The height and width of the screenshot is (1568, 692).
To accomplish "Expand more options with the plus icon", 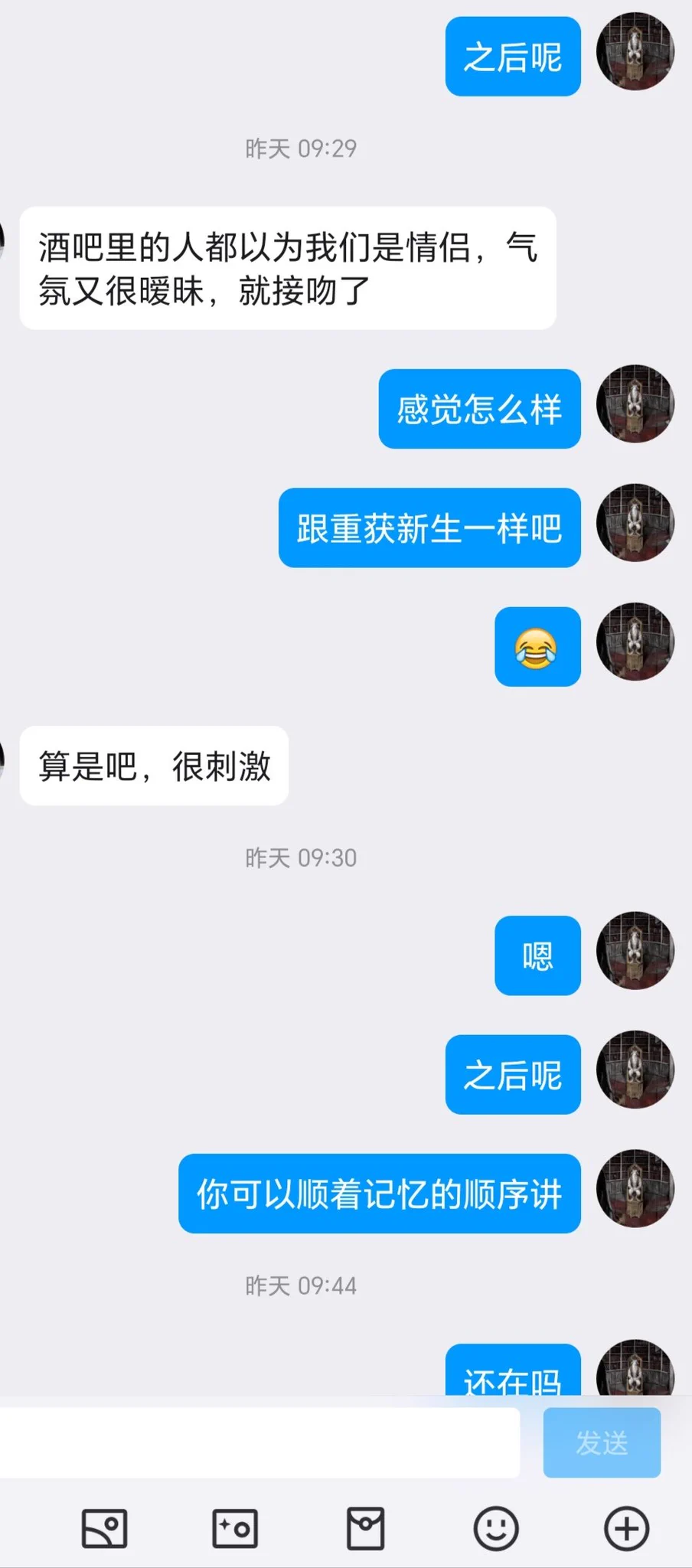I will tap(627, 1528).
